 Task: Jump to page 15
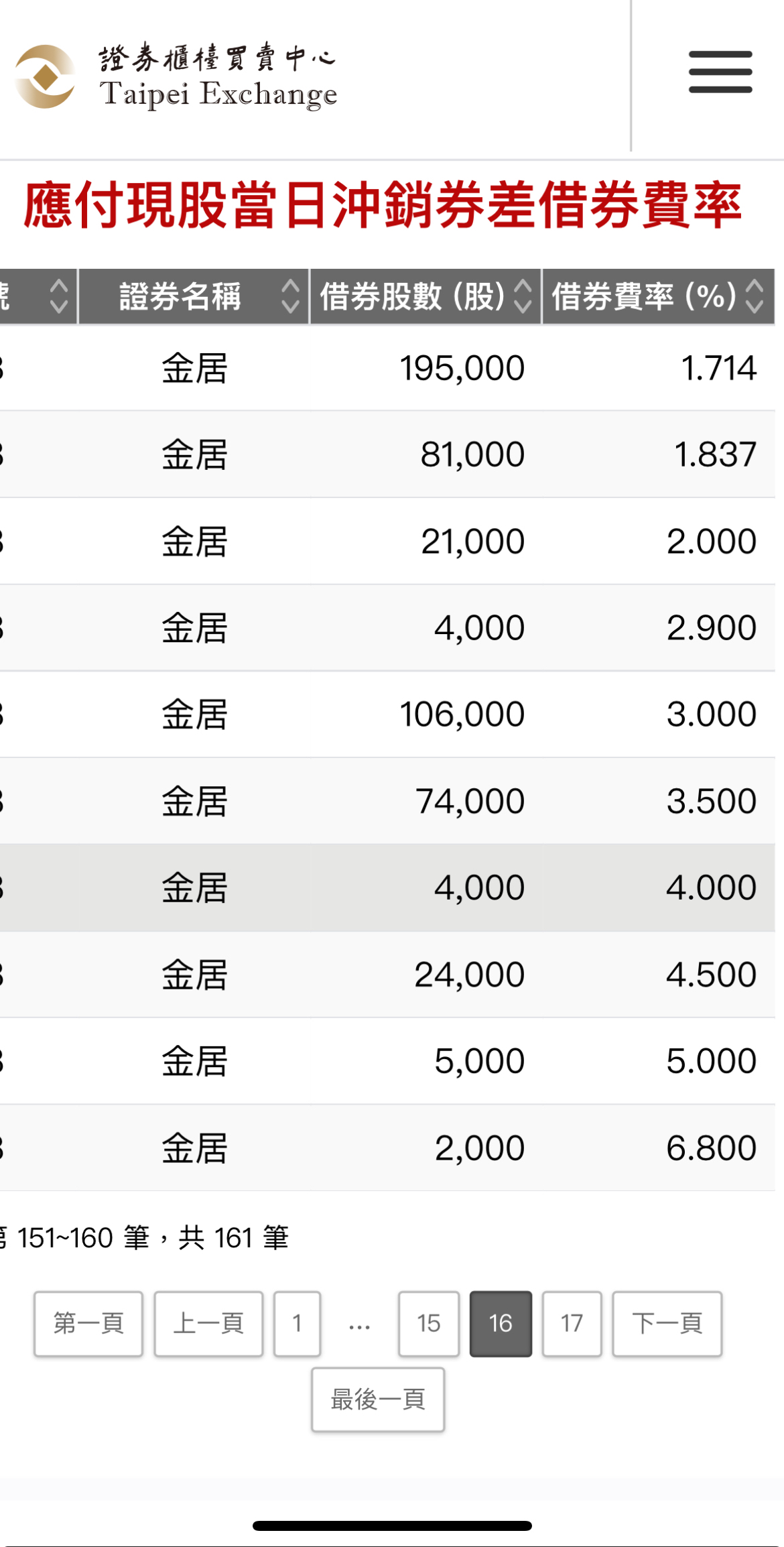tap(429, 1324)
